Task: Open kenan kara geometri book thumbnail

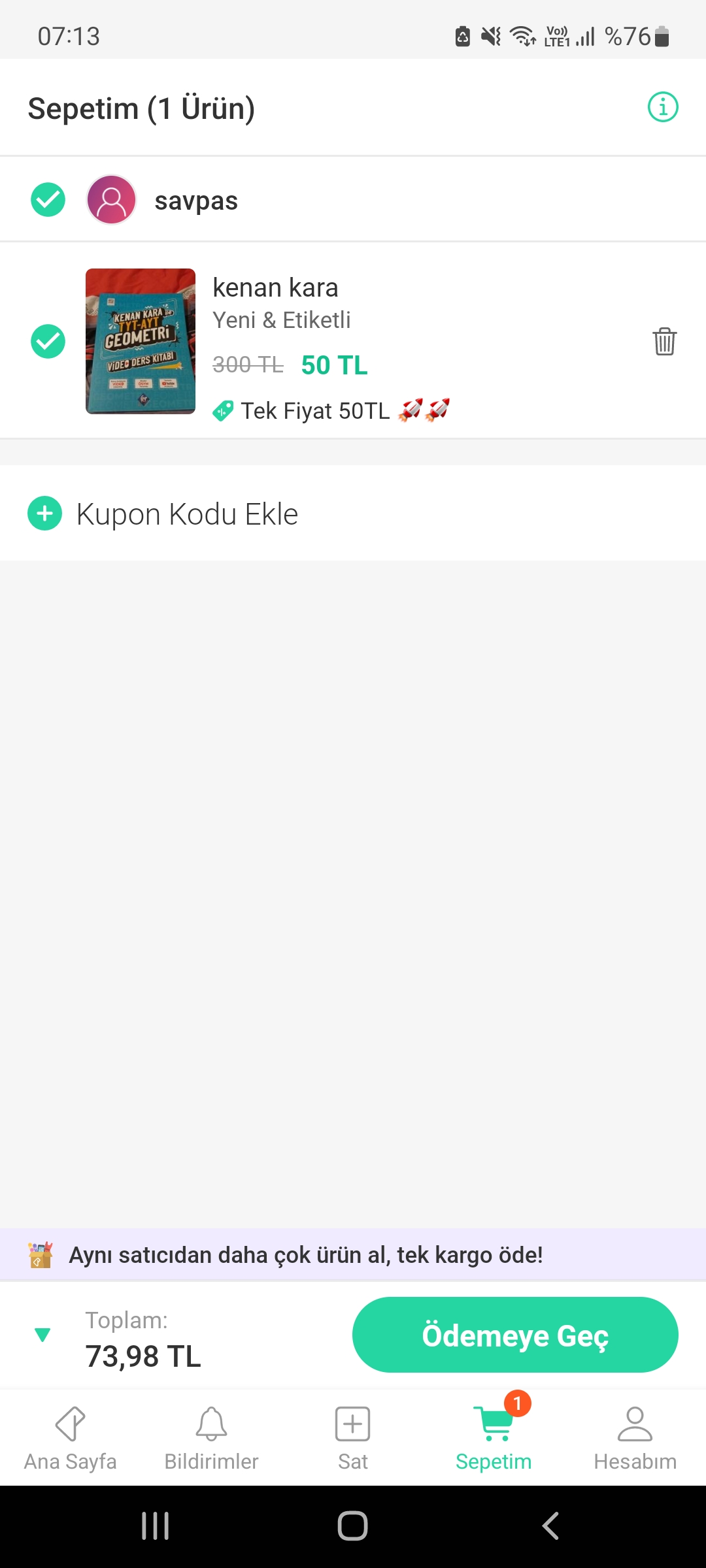Action: 141,341
